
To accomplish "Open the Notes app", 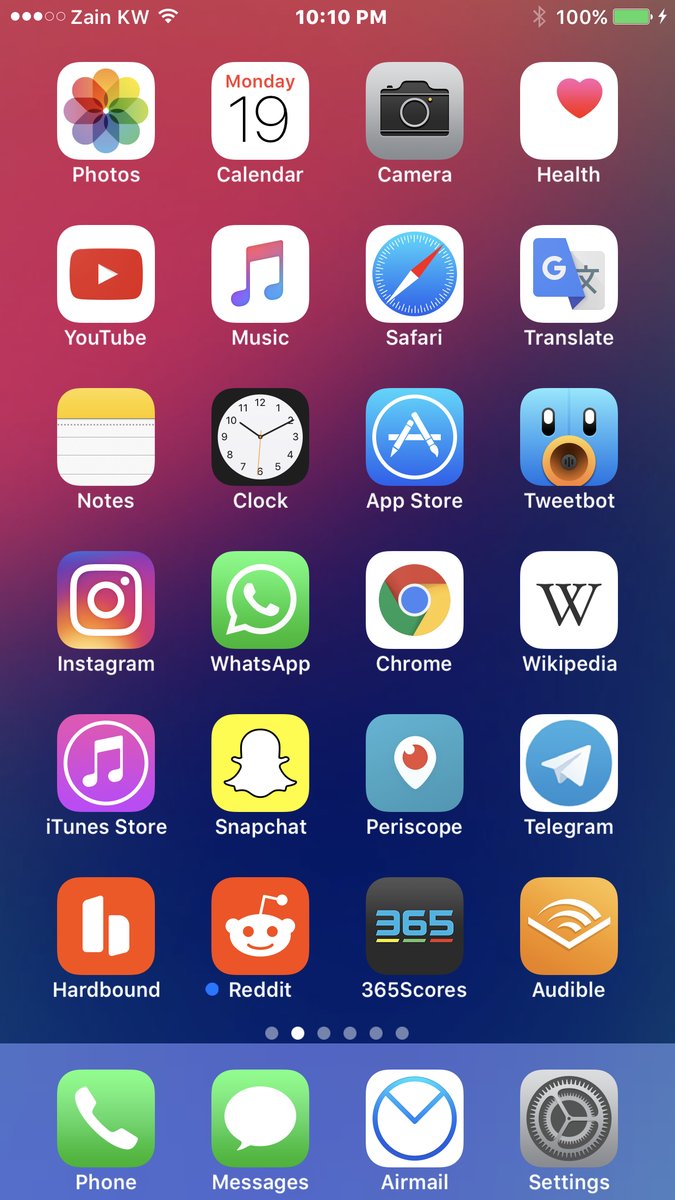I will click(x=106, y=437).
